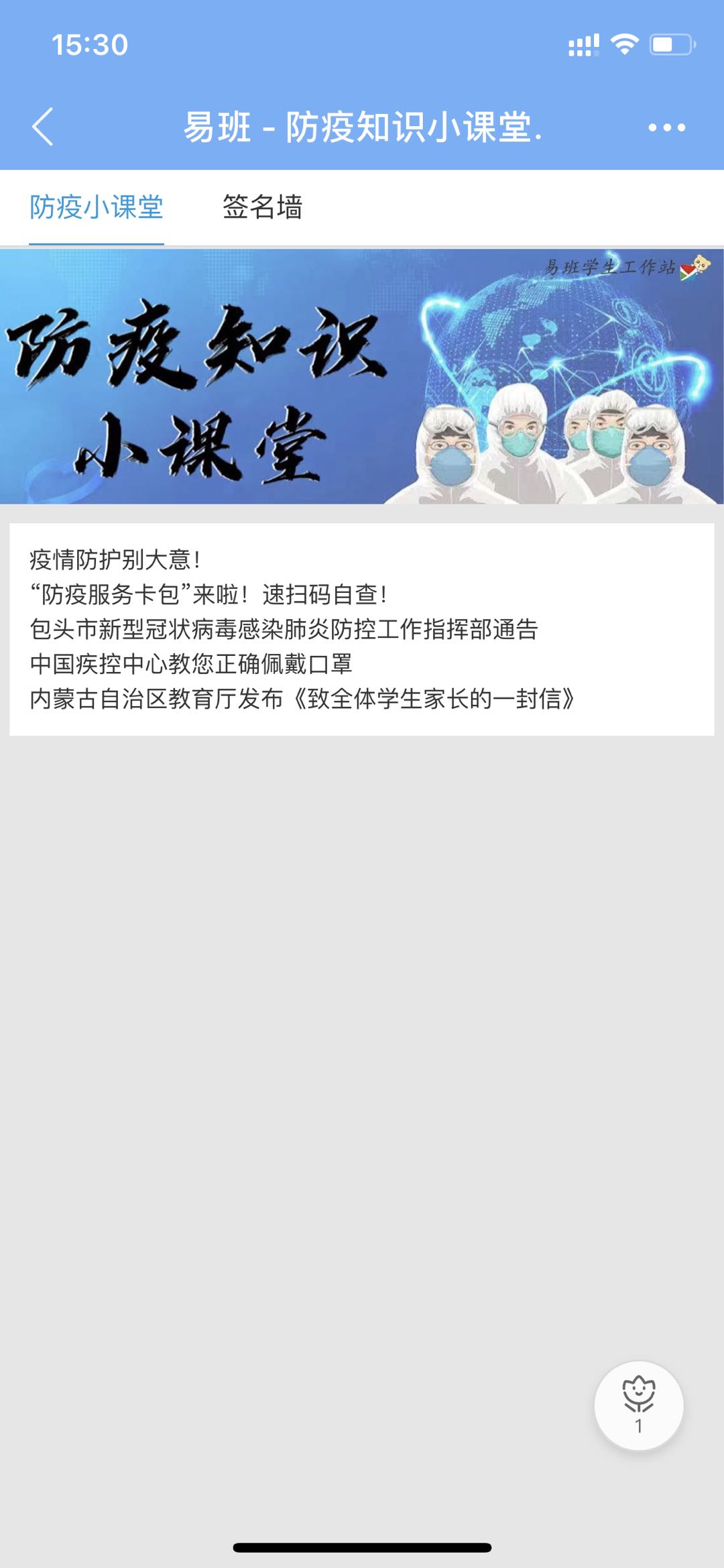724x1568 pixels.
Task: Switch to the 签名墙 tab
Action: point(262,207)
